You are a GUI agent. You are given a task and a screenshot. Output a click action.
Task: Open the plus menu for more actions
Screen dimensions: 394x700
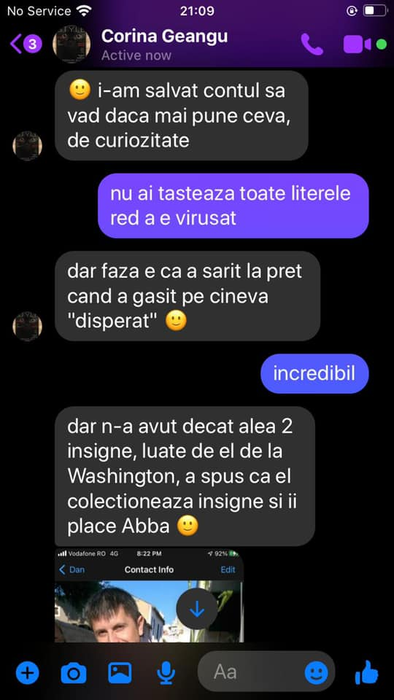(x=27, y=673)
